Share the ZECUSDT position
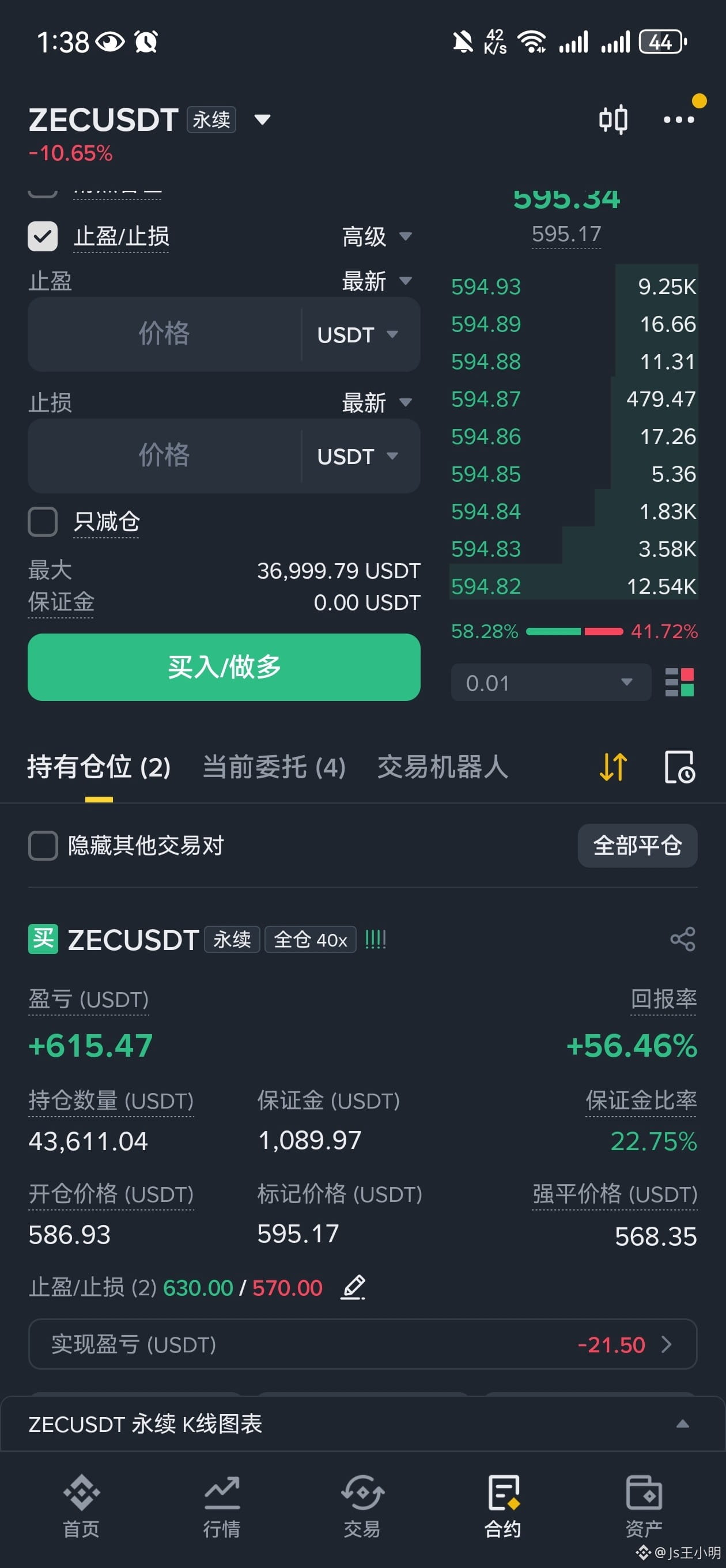 (682, 939)
